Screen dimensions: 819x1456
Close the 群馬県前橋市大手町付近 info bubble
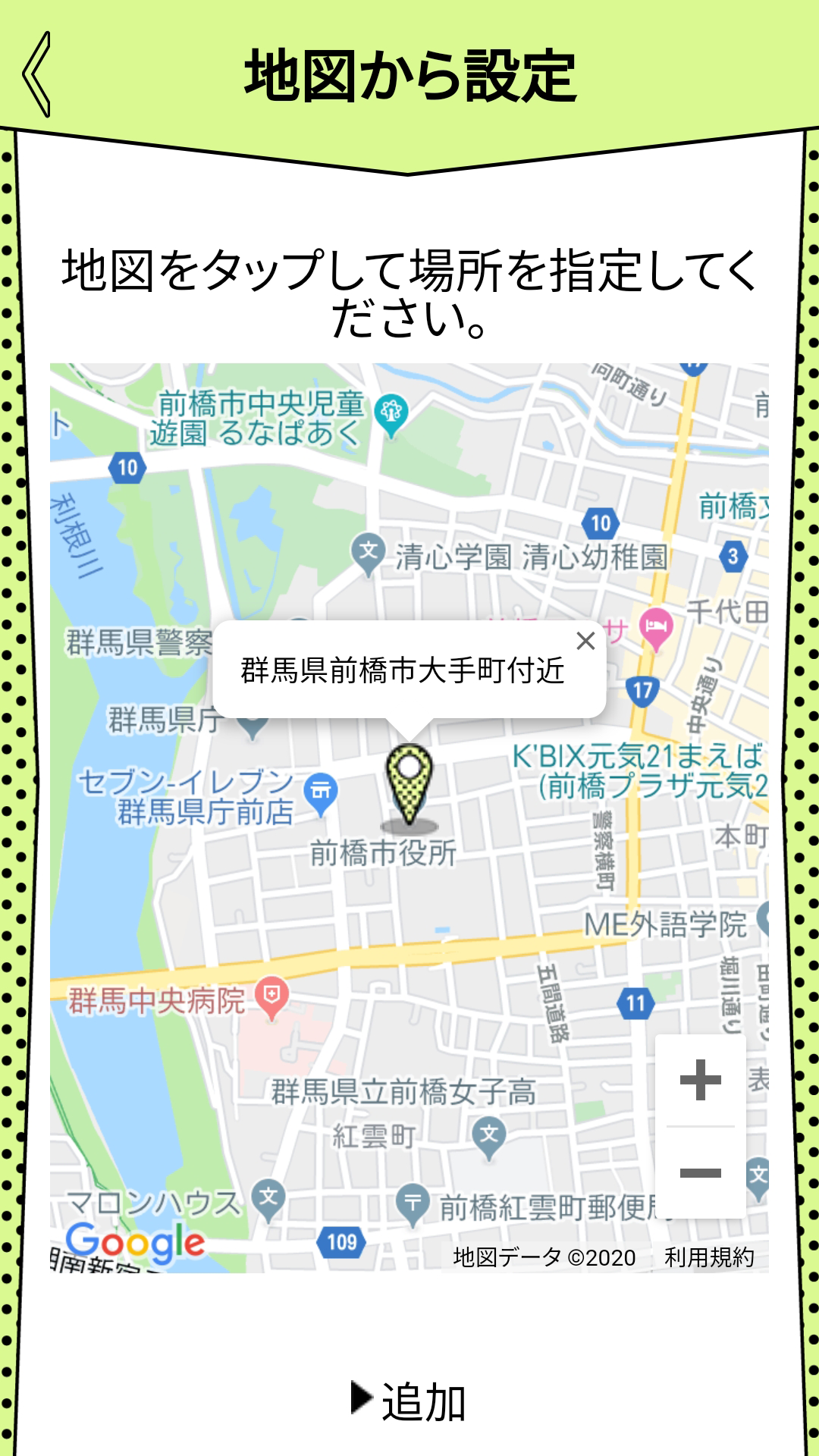[x=585, y=641]
